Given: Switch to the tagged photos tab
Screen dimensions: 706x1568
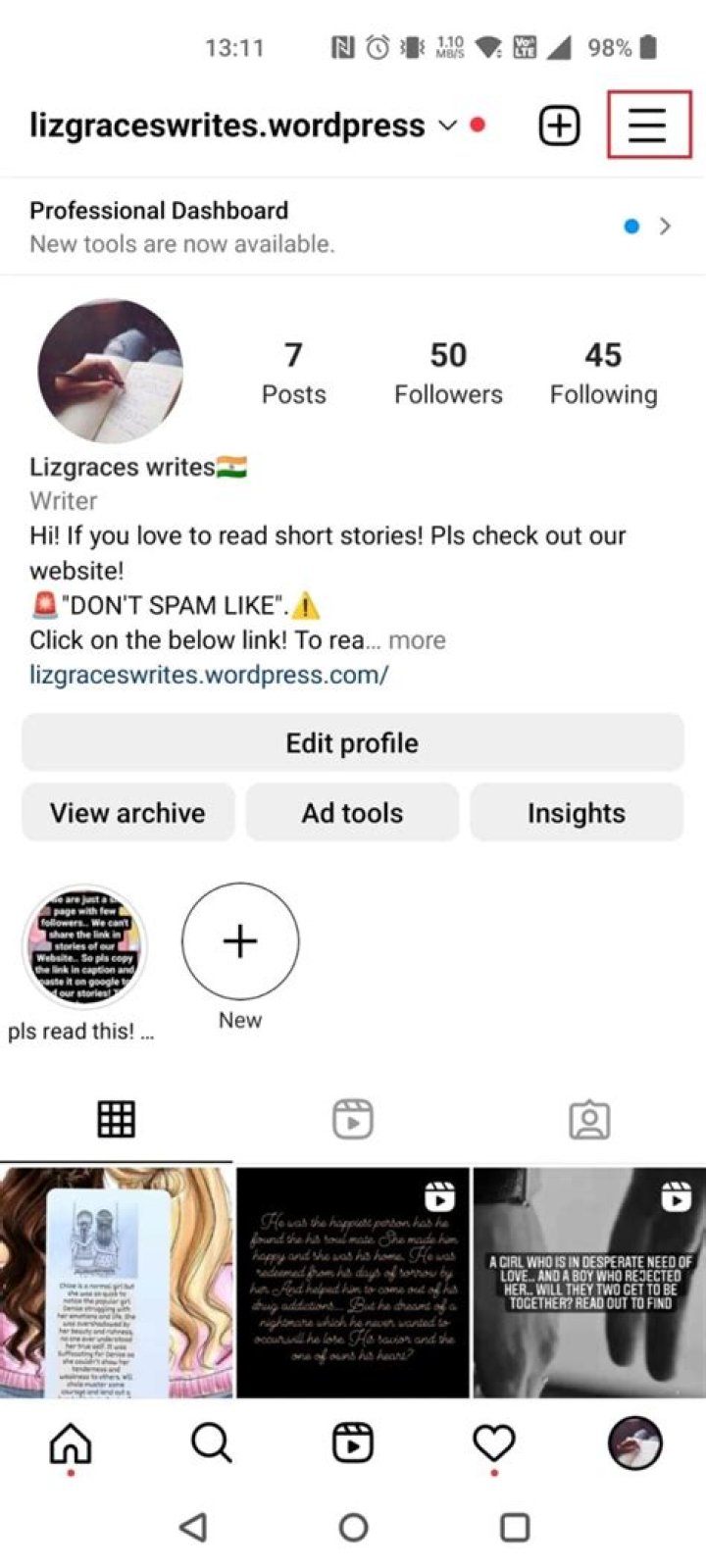Looking at the screenshot, I should [589, 1119].
